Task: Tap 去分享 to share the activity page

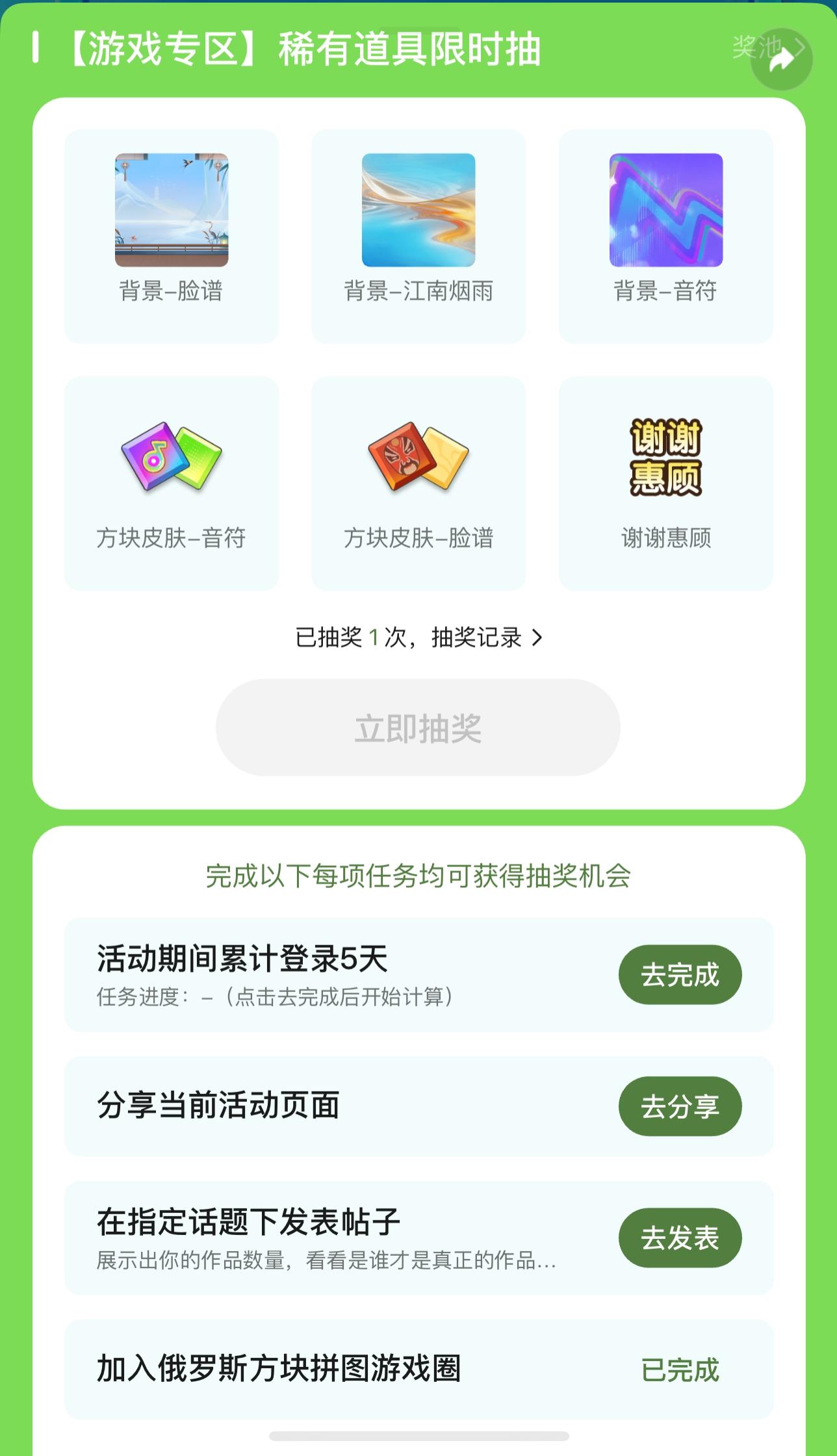Action: click(x=680, y=1106)
